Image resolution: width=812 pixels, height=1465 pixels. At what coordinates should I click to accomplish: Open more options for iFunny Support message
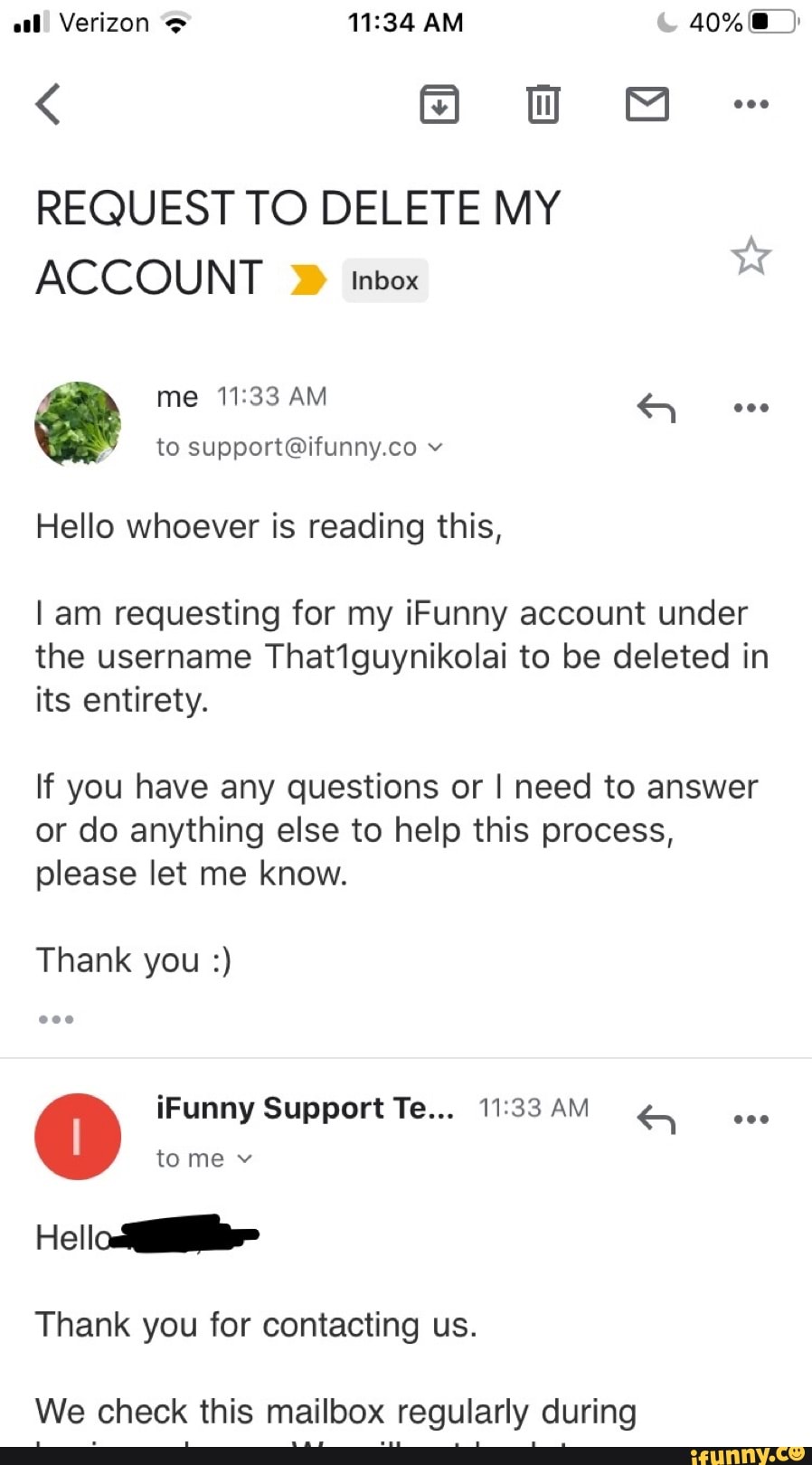point(751,1120)
